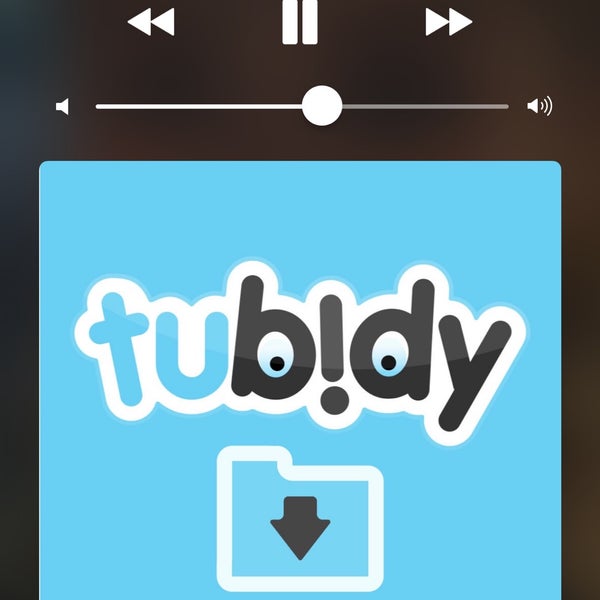Tap the volume slider knob
This screenshot has width=600, height=600.
click(322, 105)
